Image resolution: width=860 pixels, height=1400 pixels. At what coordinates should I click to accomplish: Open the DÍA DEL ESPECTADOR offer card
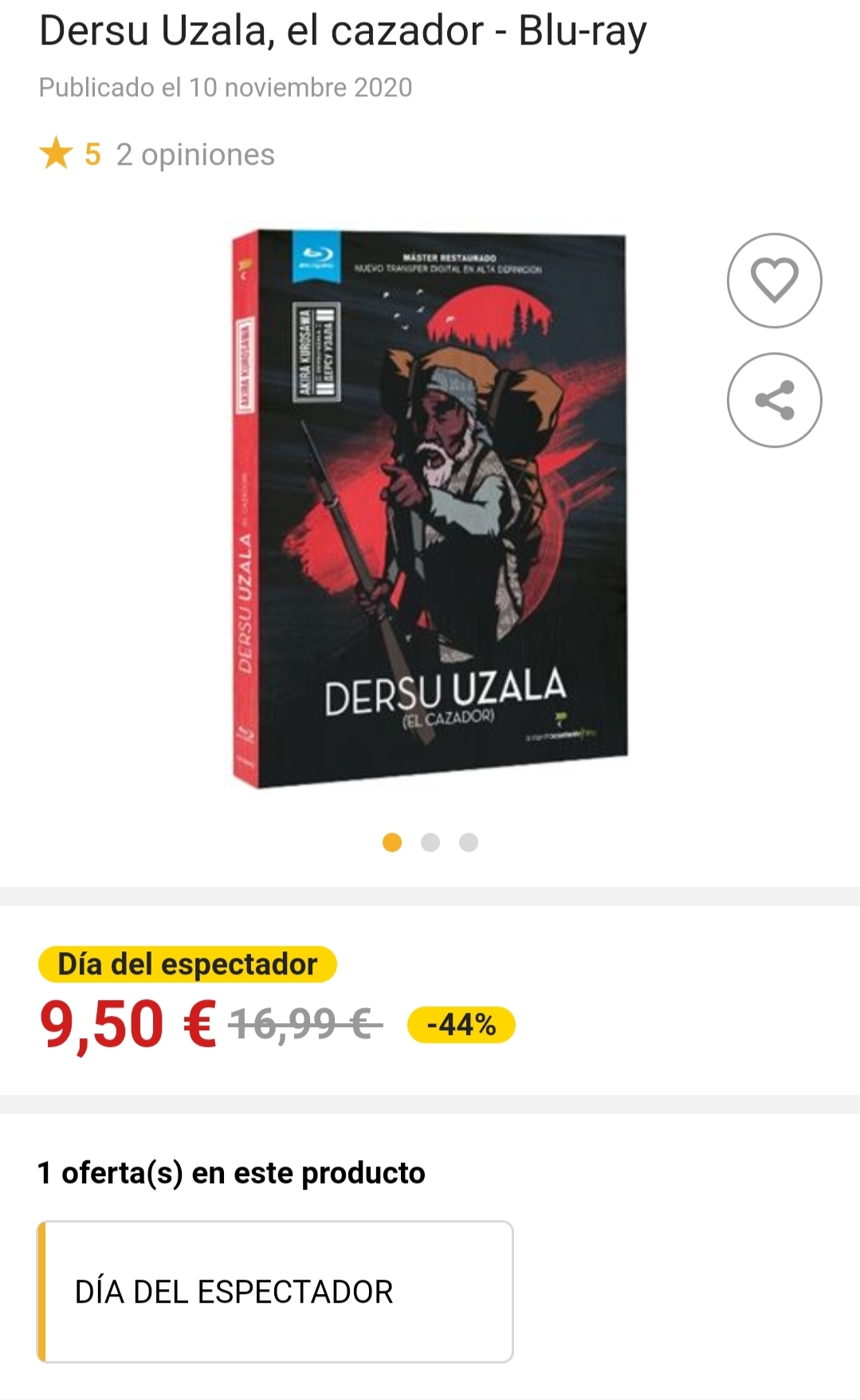tap(275, 1291)
